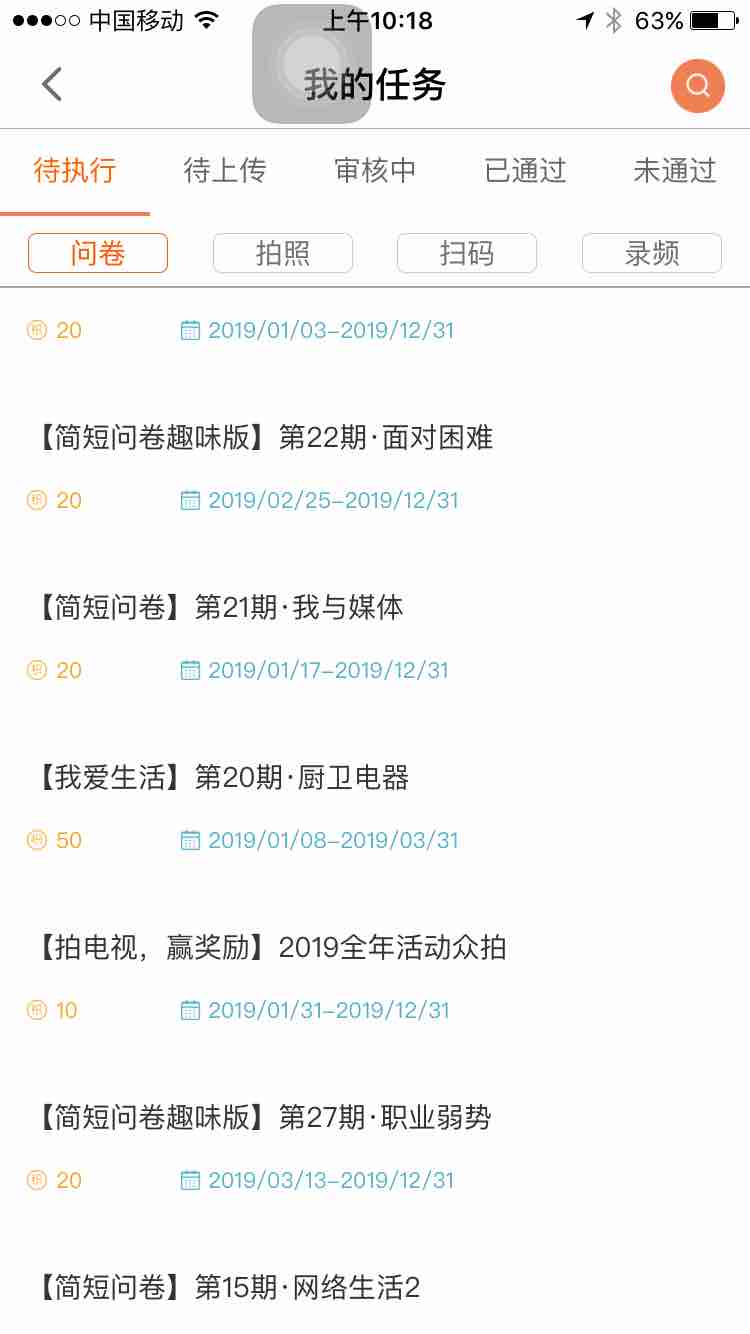Switch to the 待上传 tab
Screen dimensions: 750x1334
point(225,170)
